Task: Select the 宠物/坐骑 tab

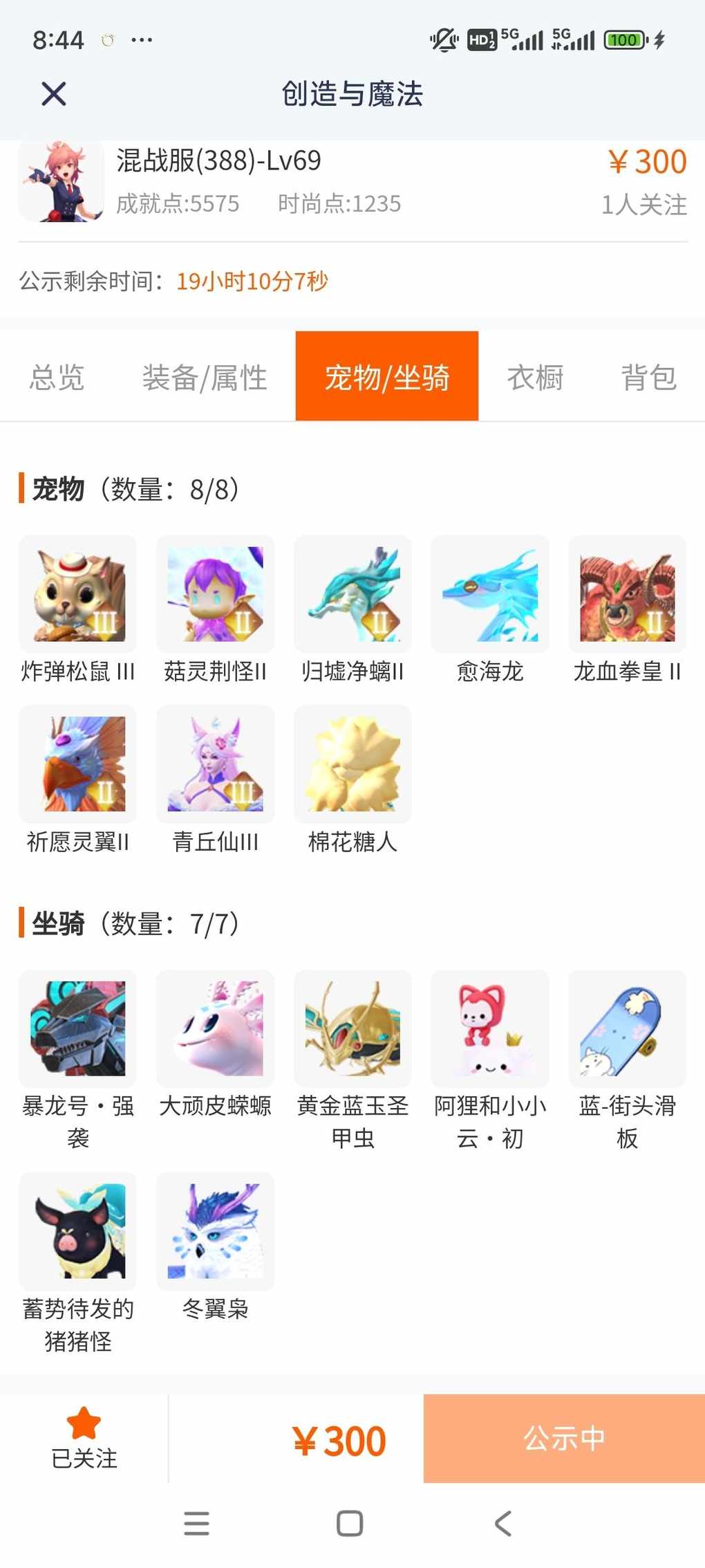Action: point(387,376)
